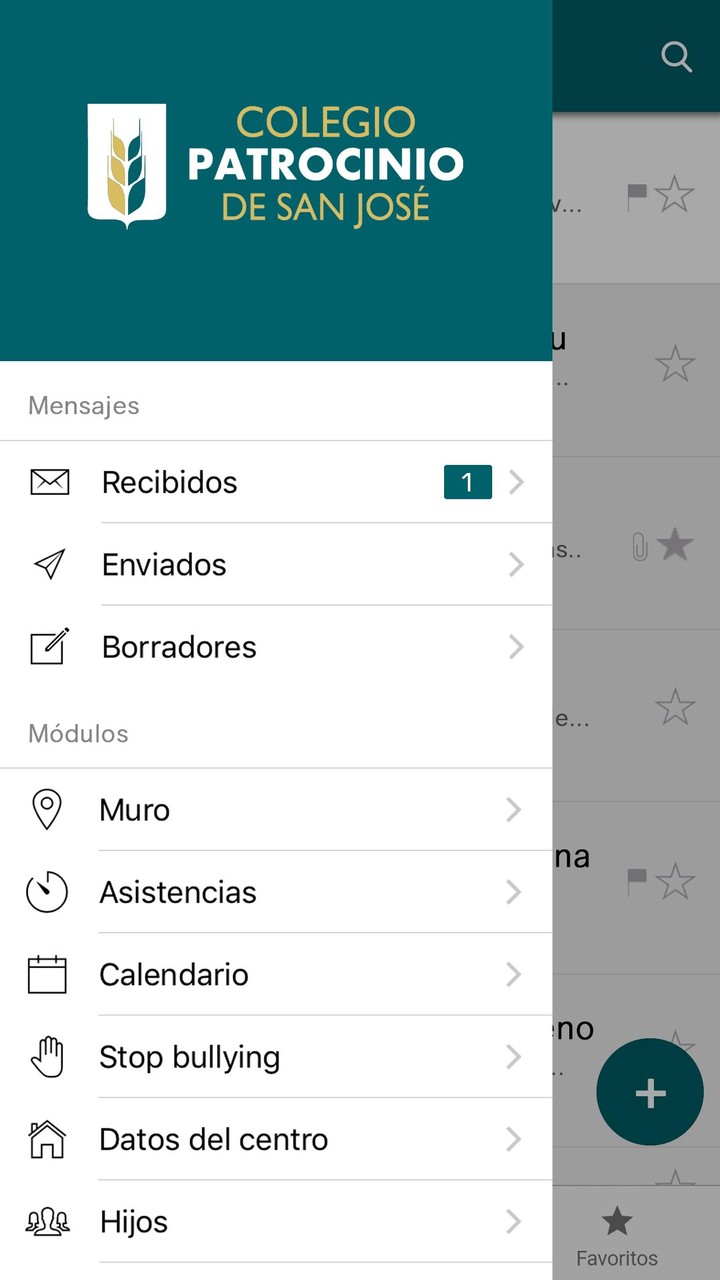720x1280 pixels.
Task: Unfavorite the topmost flagged message
Action: click(x=674, y=196)
